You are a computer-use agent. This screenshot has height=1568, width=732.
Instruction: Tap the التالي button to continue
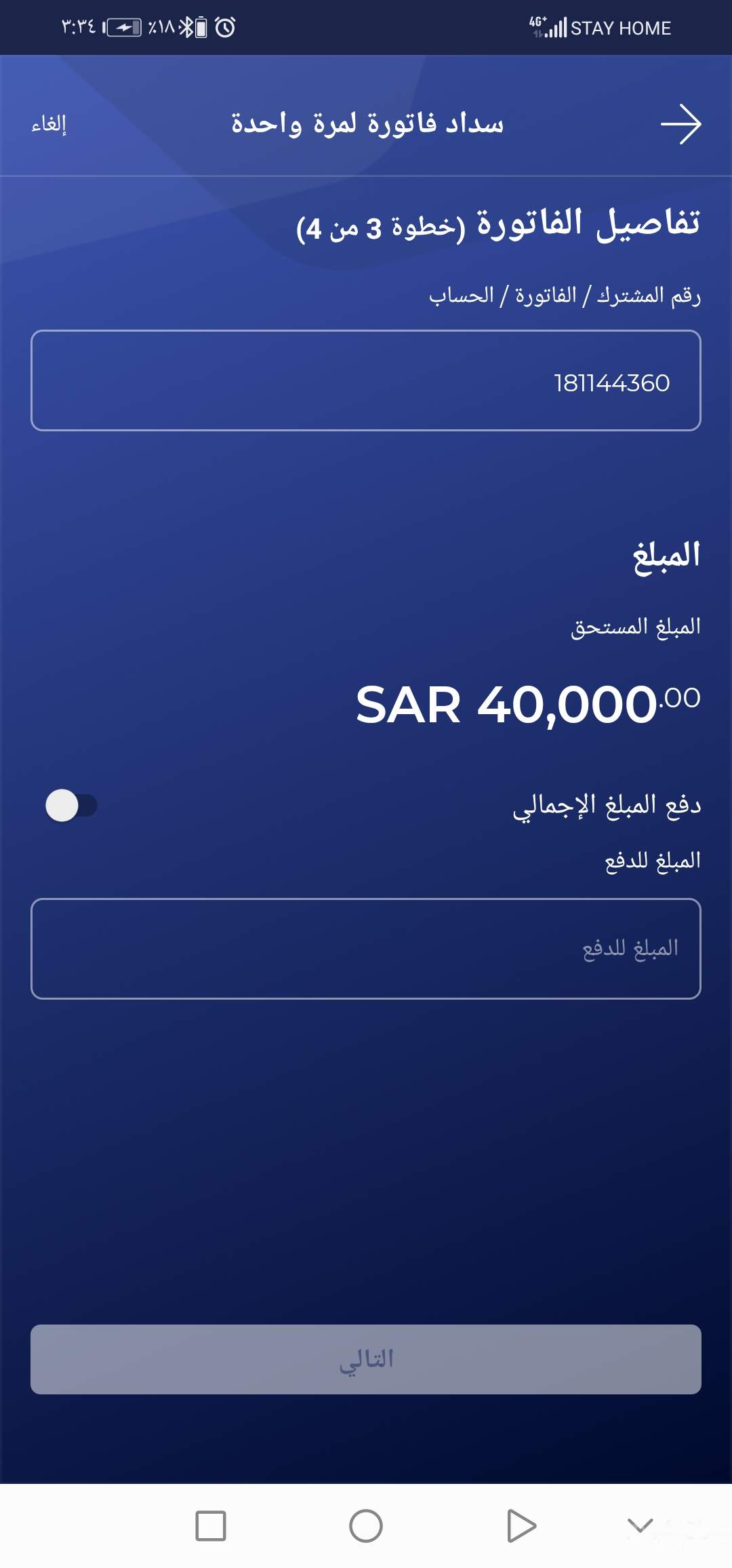pyautogui.click(x=366, y=1359)
